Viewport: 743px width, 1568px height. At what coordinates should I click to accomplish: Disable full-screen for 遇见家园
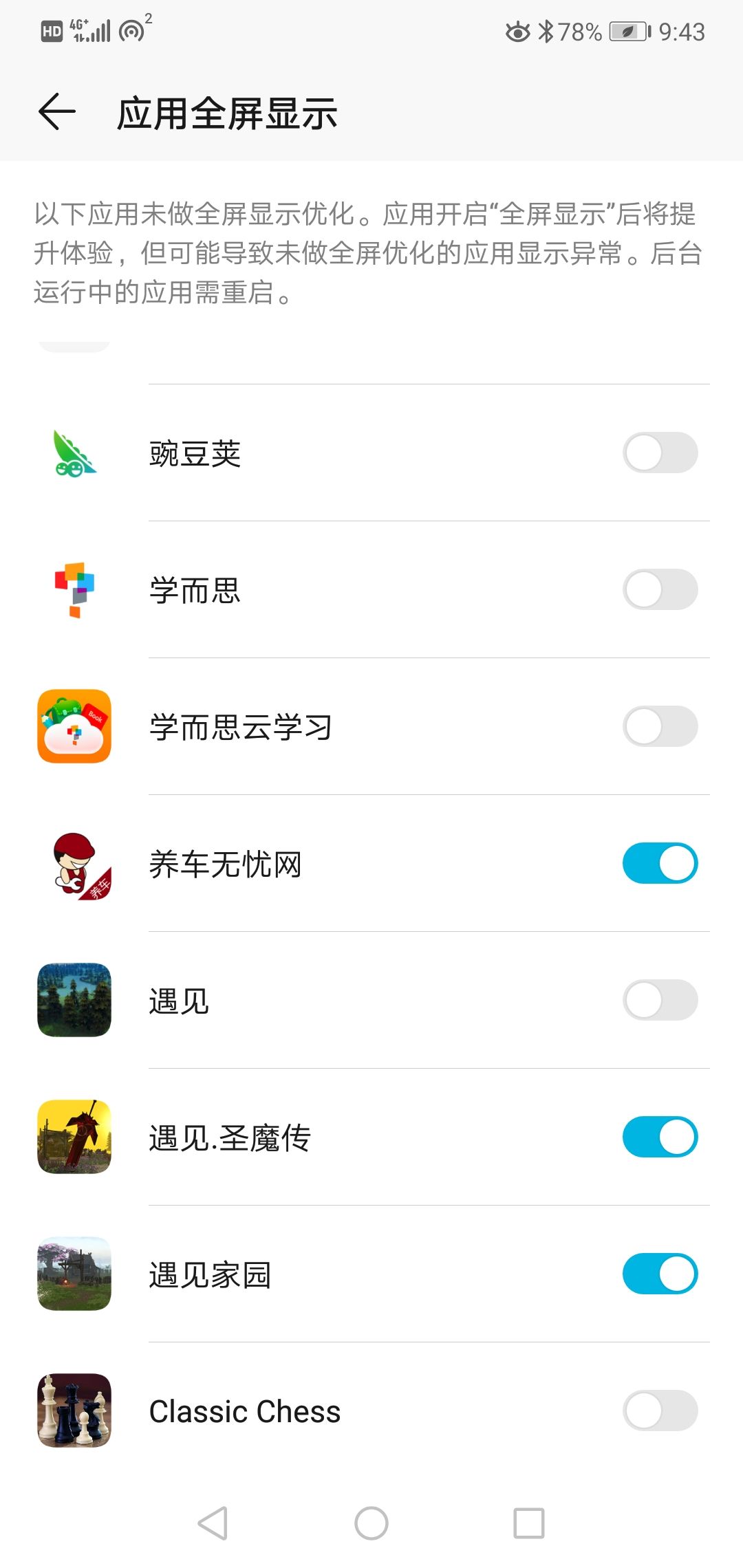coord(660,1274)
